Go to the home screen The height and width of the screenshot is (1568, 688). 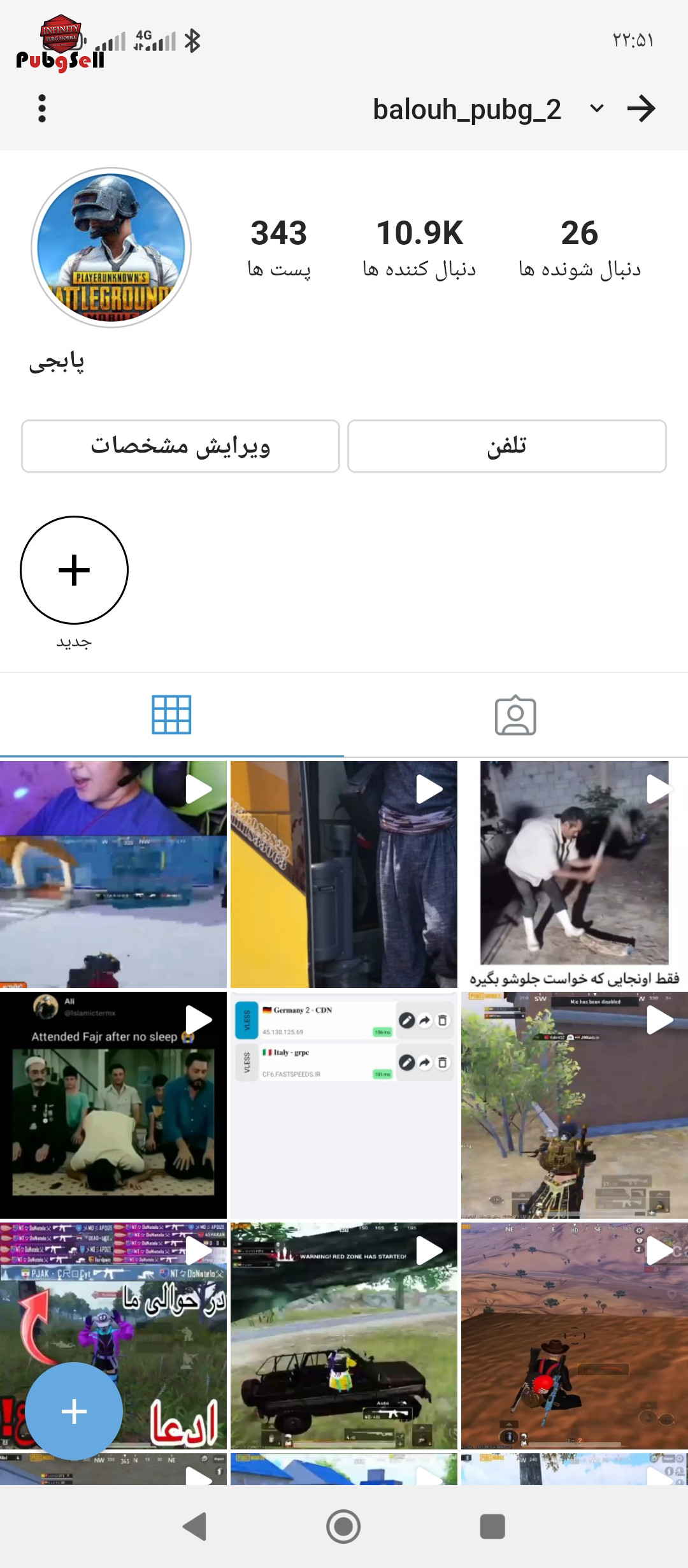pos(343,1527)
